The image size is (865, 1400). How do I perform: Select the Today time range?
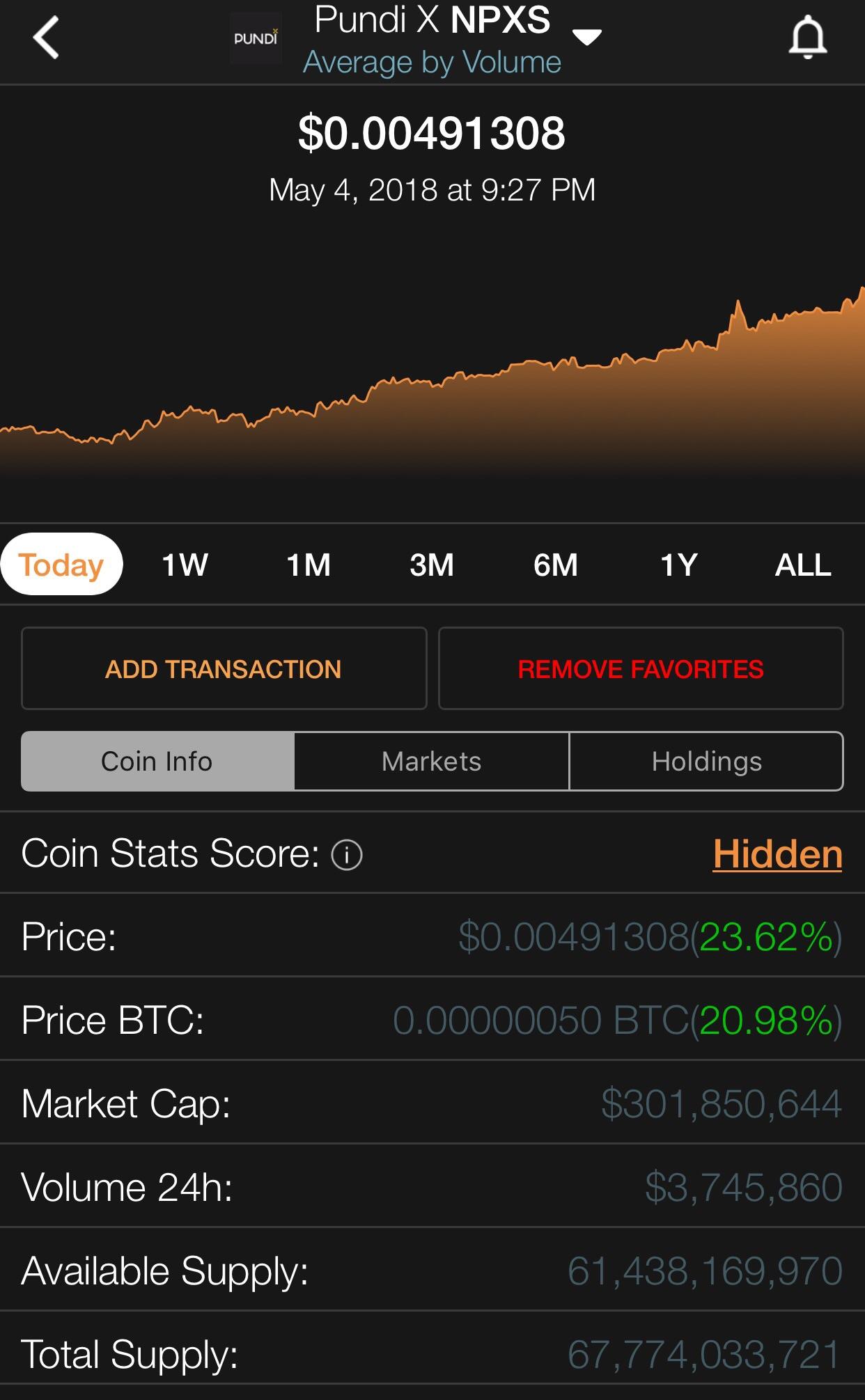click(x=61, y=564)
